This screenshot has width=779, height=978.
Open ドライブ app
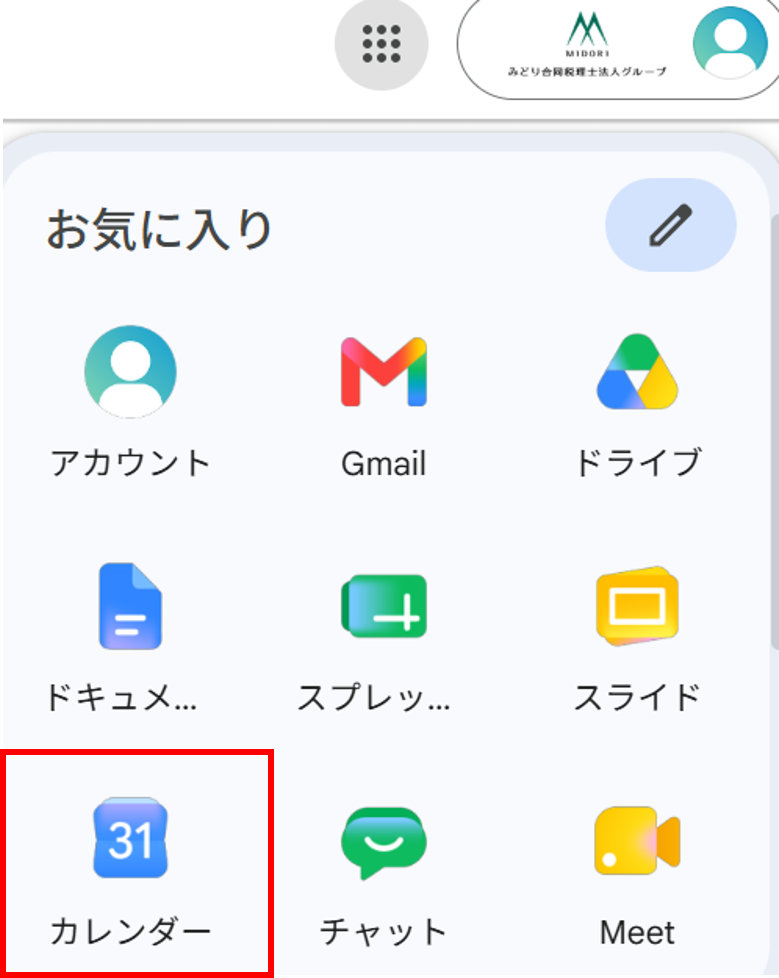point(637,402)
